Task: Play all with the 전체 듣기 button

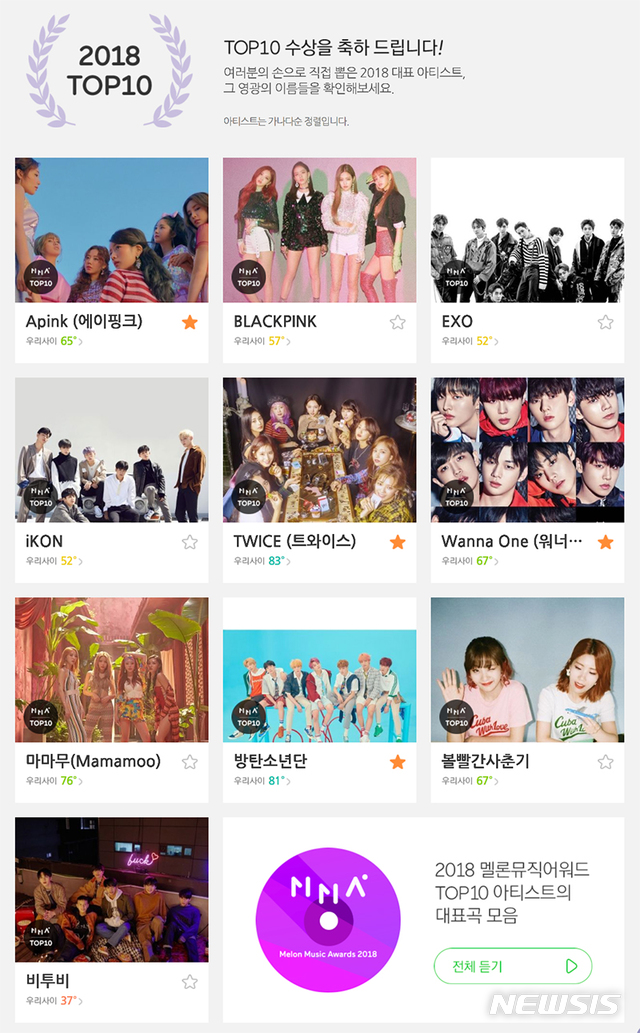Action: (x=512, y=966)
